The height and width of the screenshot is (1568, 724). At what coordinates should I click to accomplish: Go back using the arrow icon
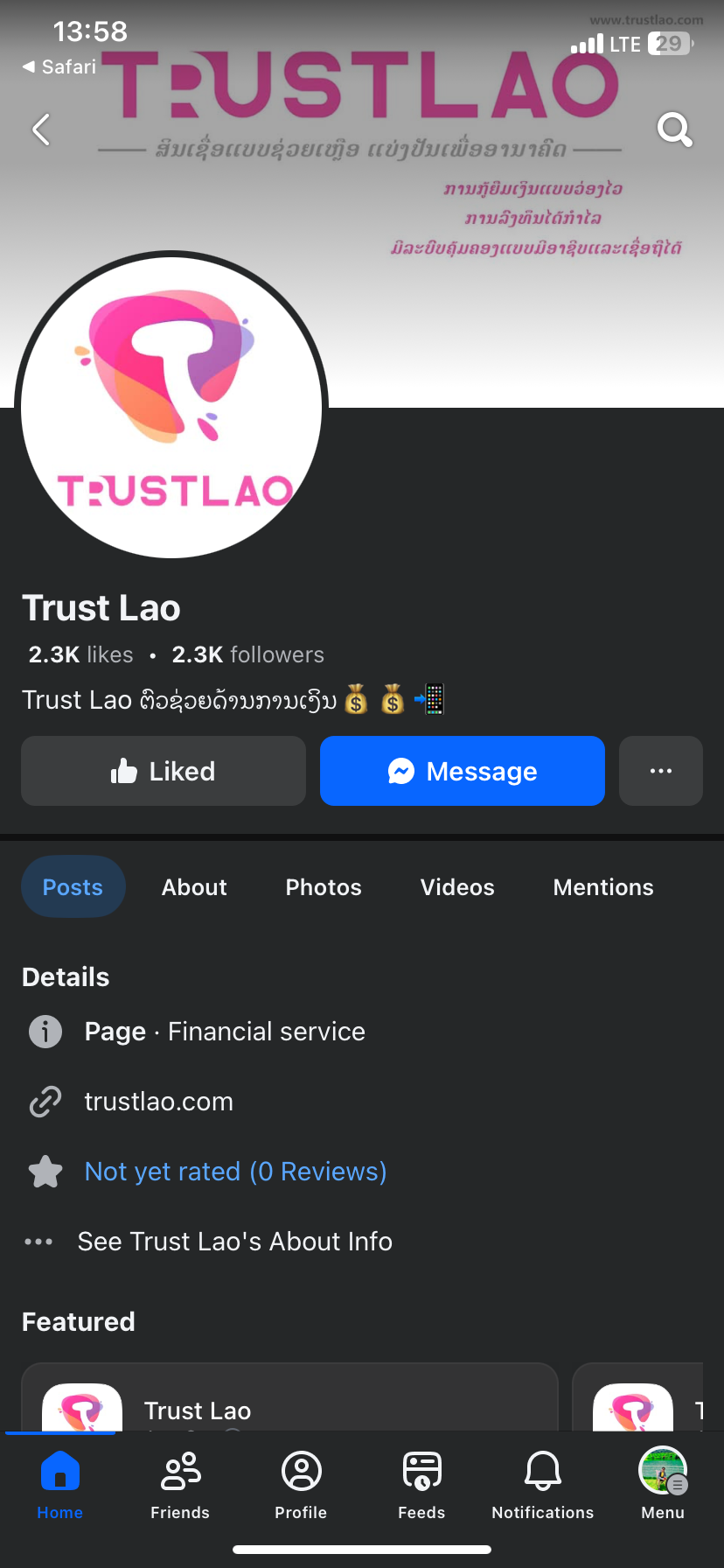point(41,129)
